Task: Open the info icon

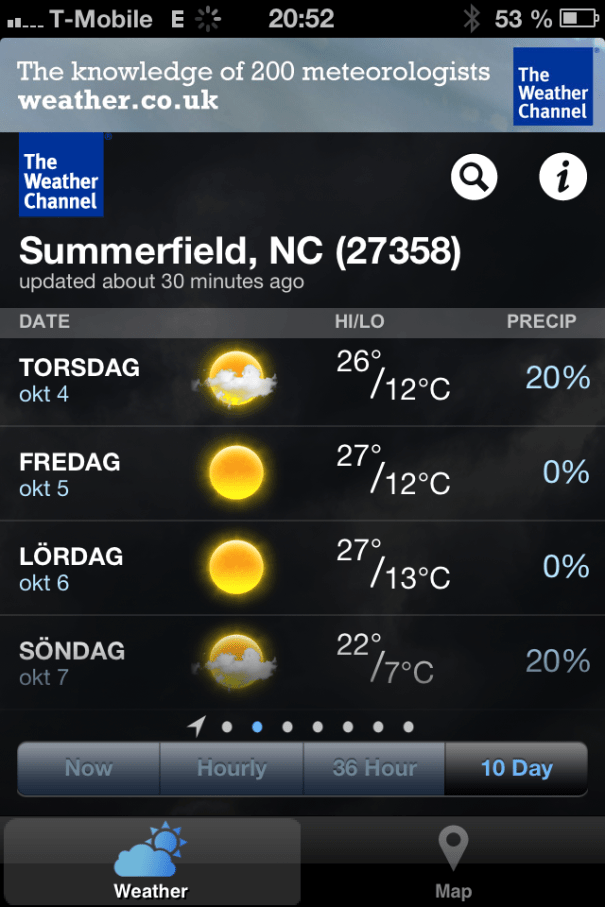Action: coord(562,178)
